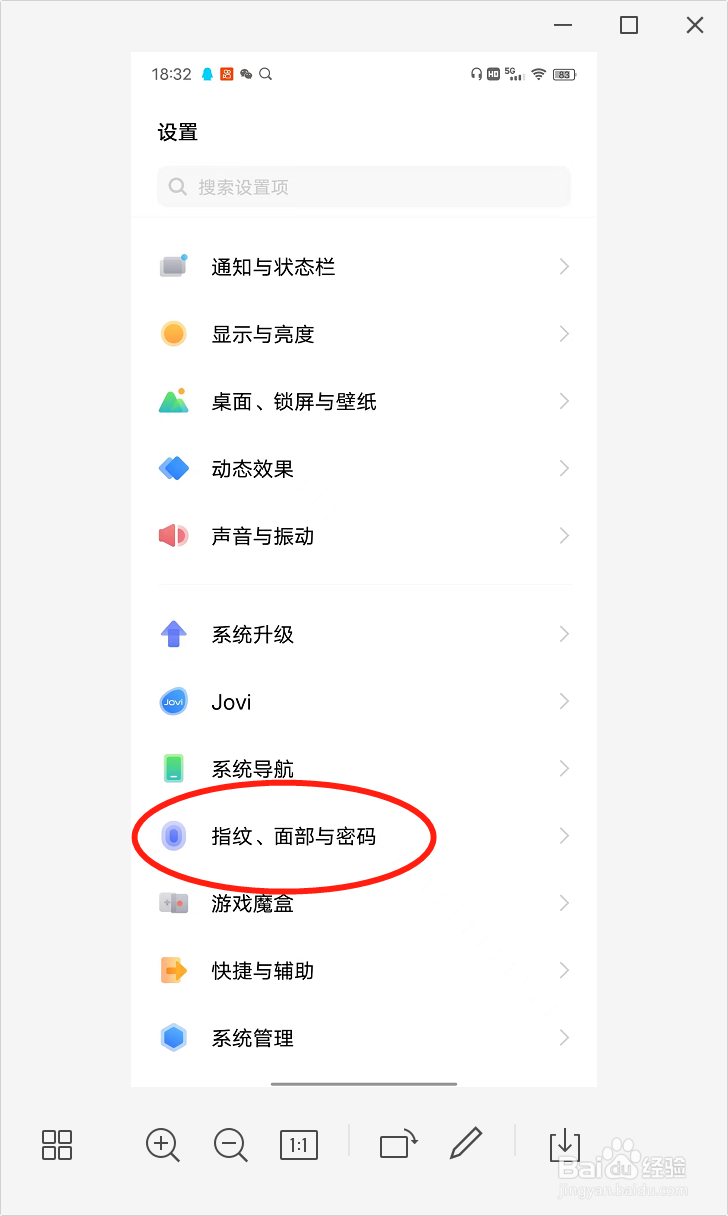Click the save/download icon
The height and width of the screenshot is (1216, 728).
point(565,1145)
